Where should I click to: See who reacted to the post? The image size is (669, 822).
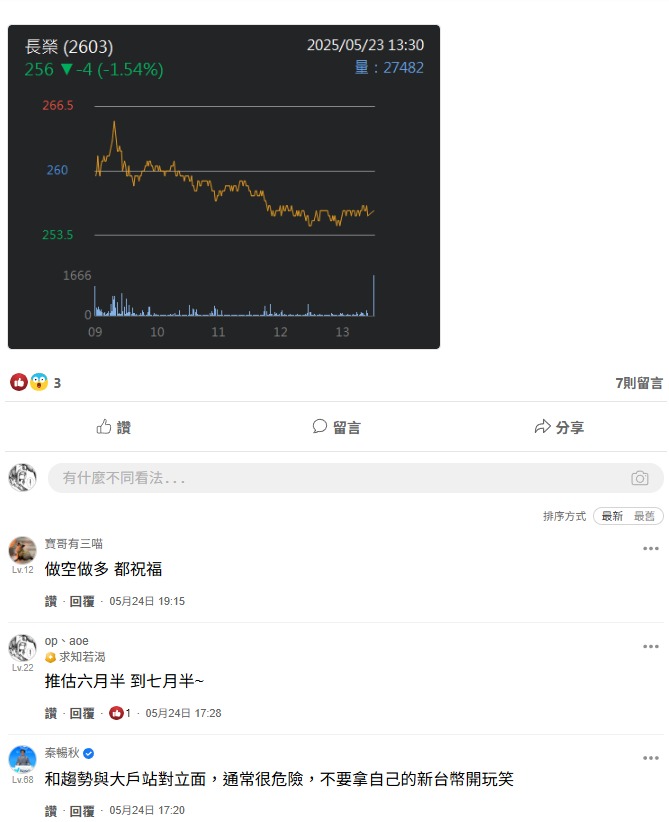pyautogui.click(x=35, y=383)
